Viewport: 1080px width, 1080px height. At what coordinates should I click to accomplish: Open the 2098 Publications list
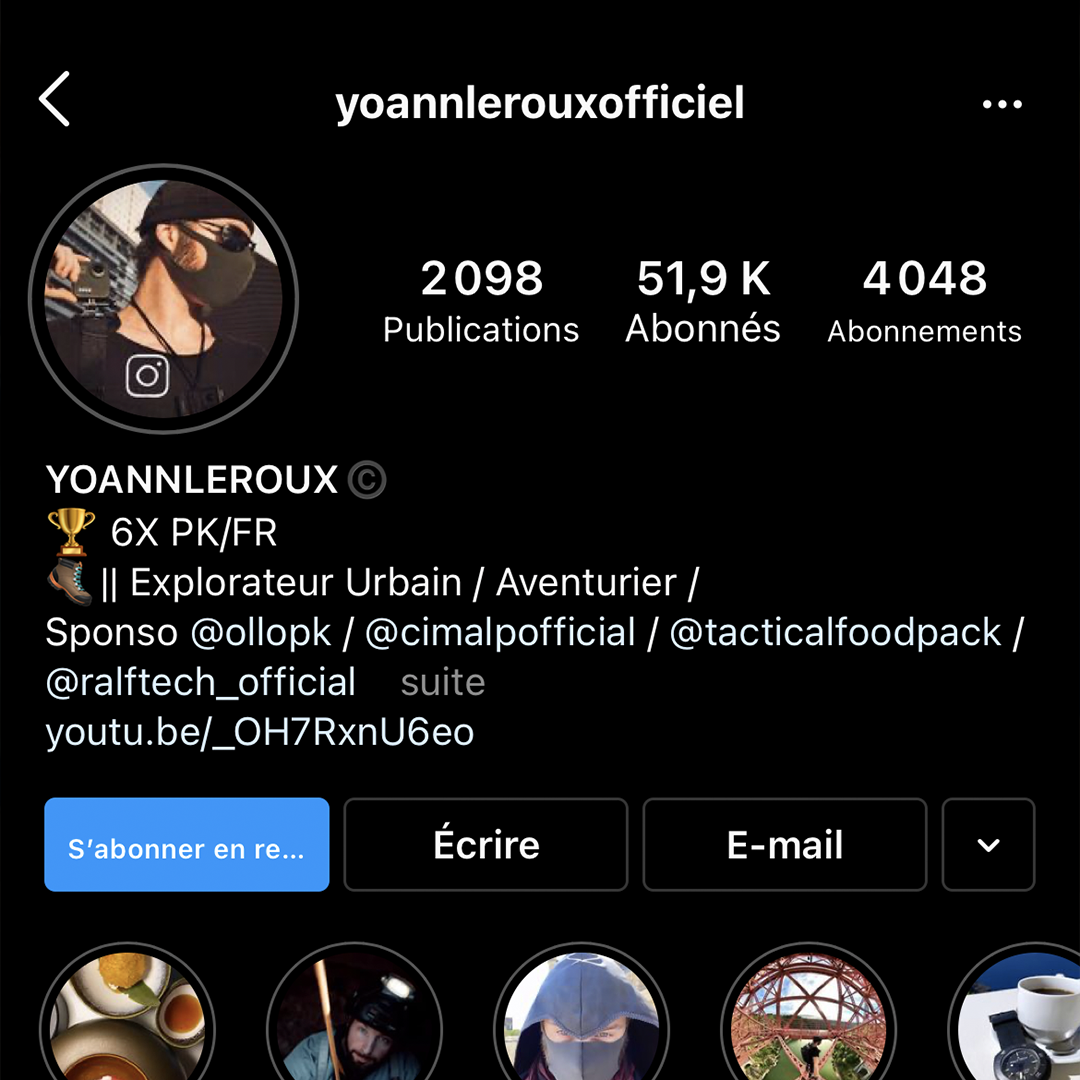[481, 301]
